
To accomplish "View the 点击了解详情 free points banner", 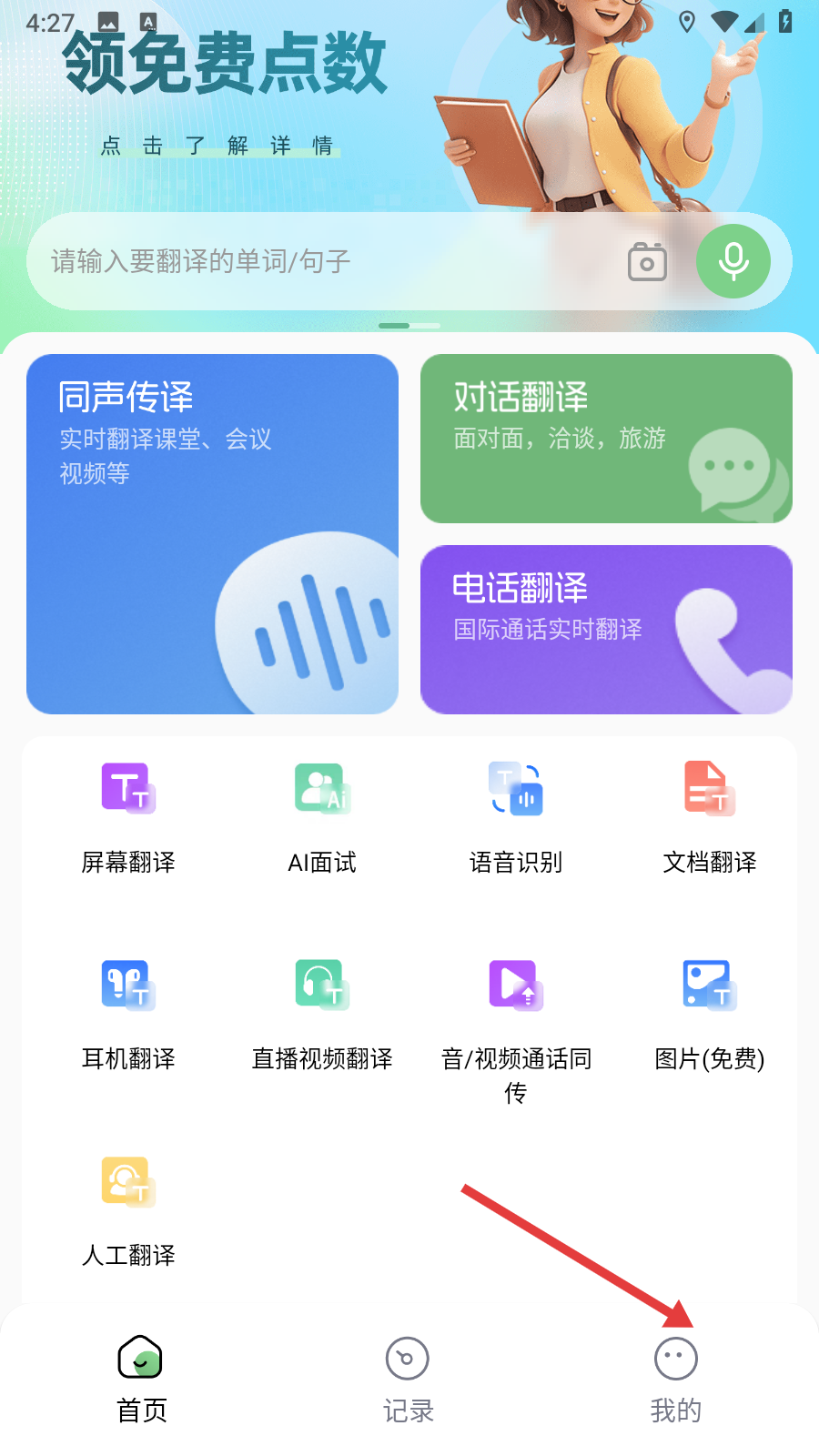I will (x=218, y=146).
